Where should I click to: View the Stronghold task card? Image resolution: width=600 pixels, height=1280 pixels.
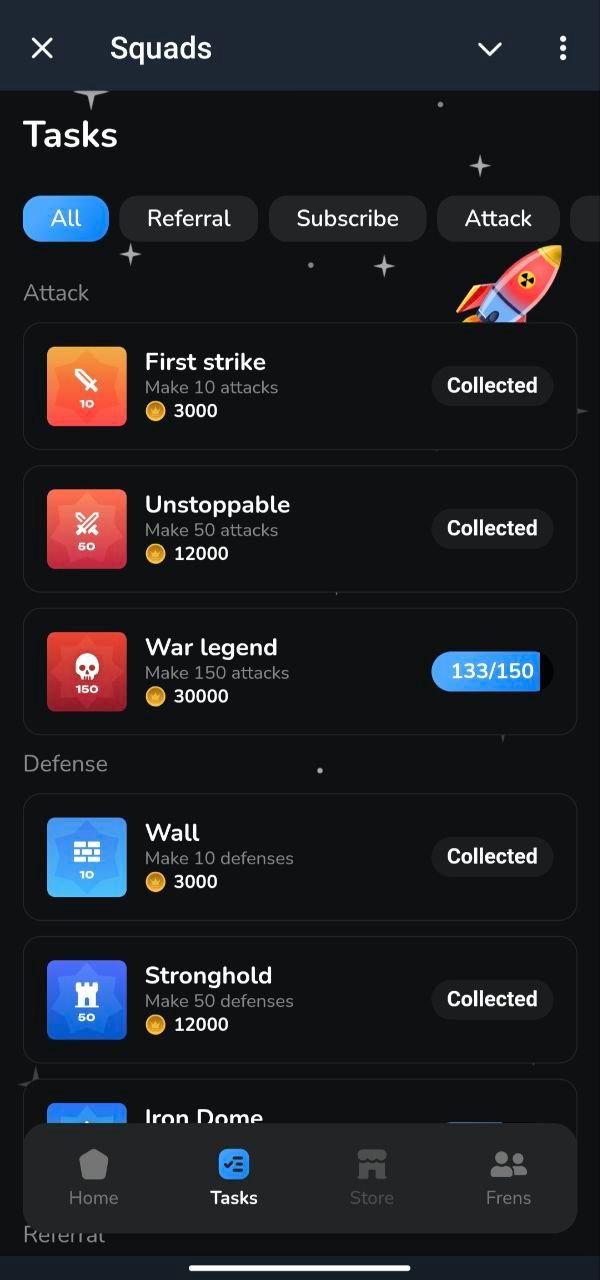[280, 1000]
